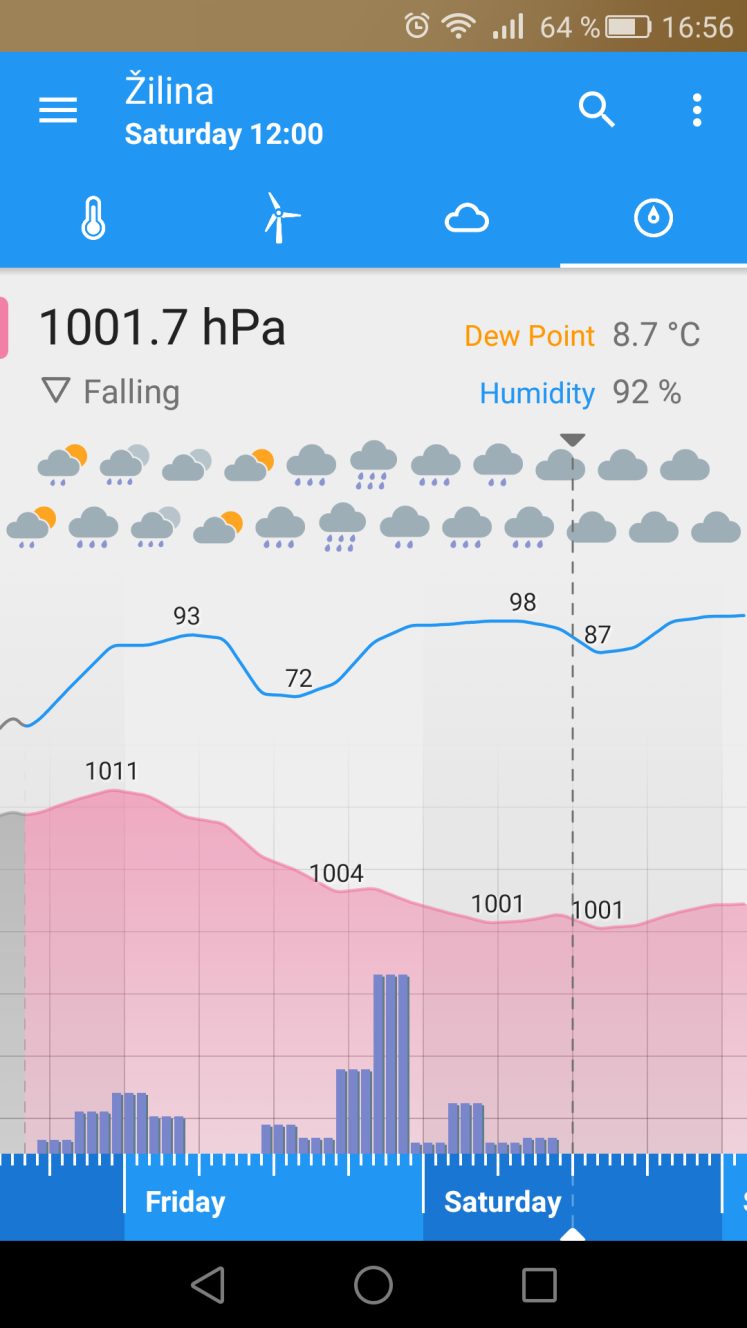Open the overflow options menu
The image size is (747, 1328).
tap(697, 110)
